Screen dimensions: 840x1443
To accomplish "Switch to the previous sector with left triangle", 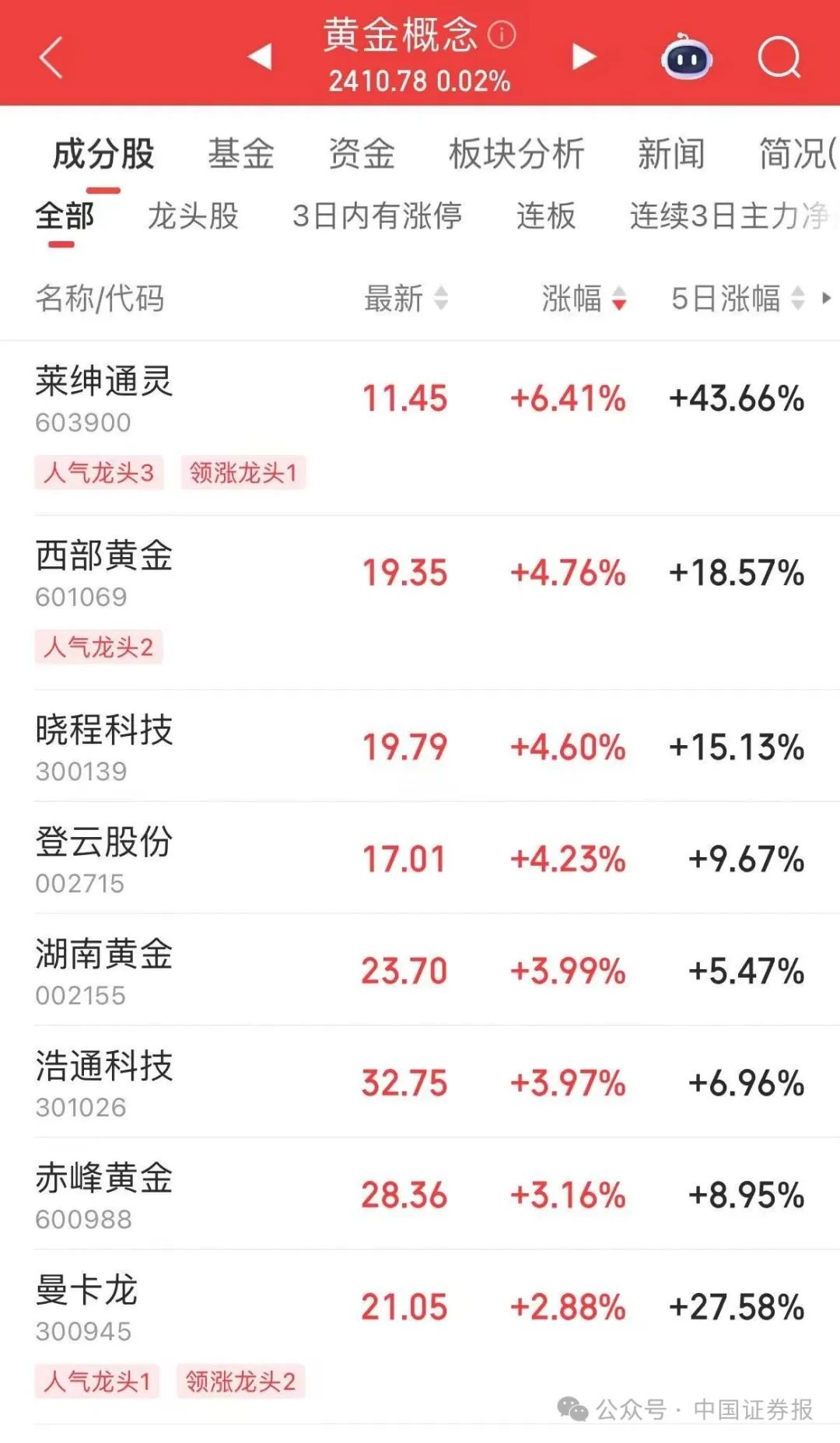I will tap(260, 56).
